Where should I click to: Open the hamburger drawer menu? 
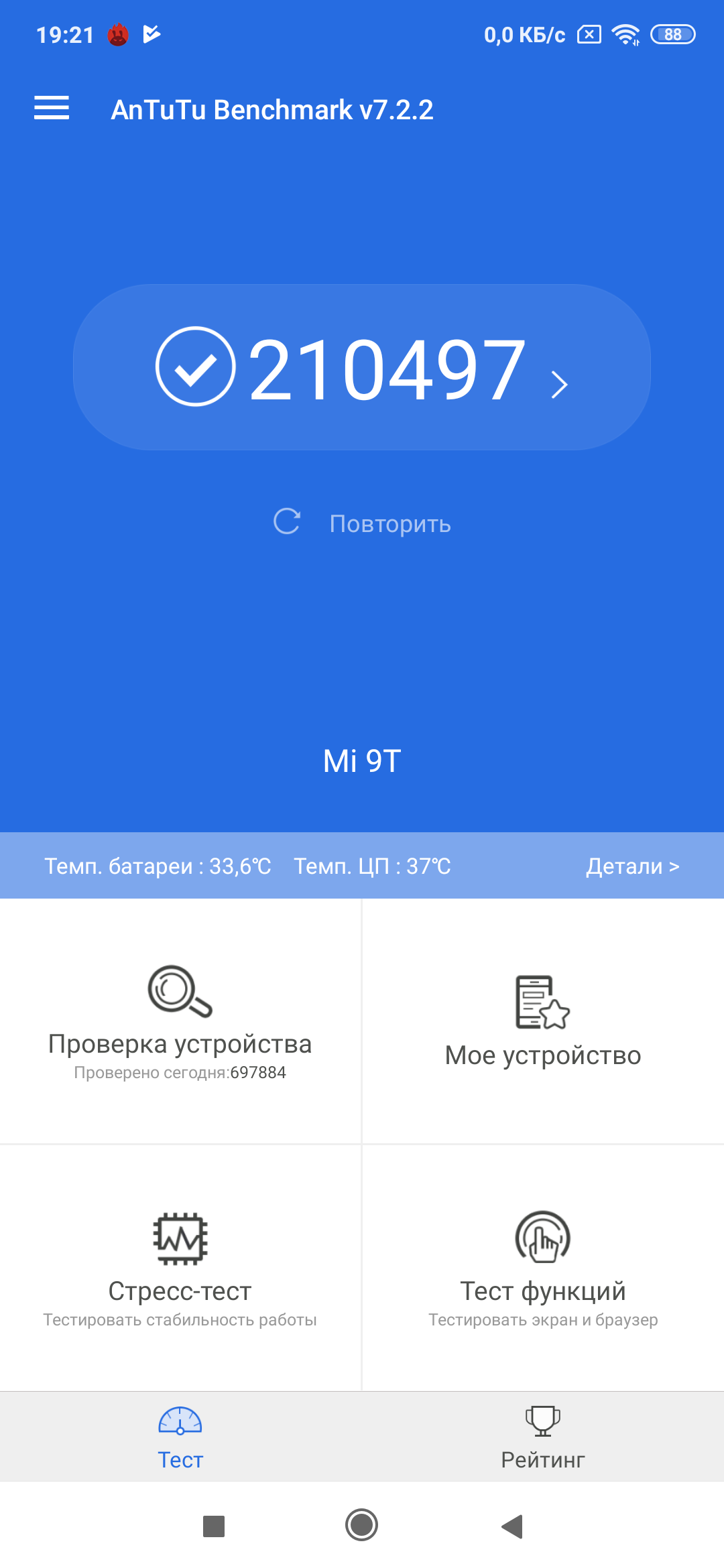(52, 108)
